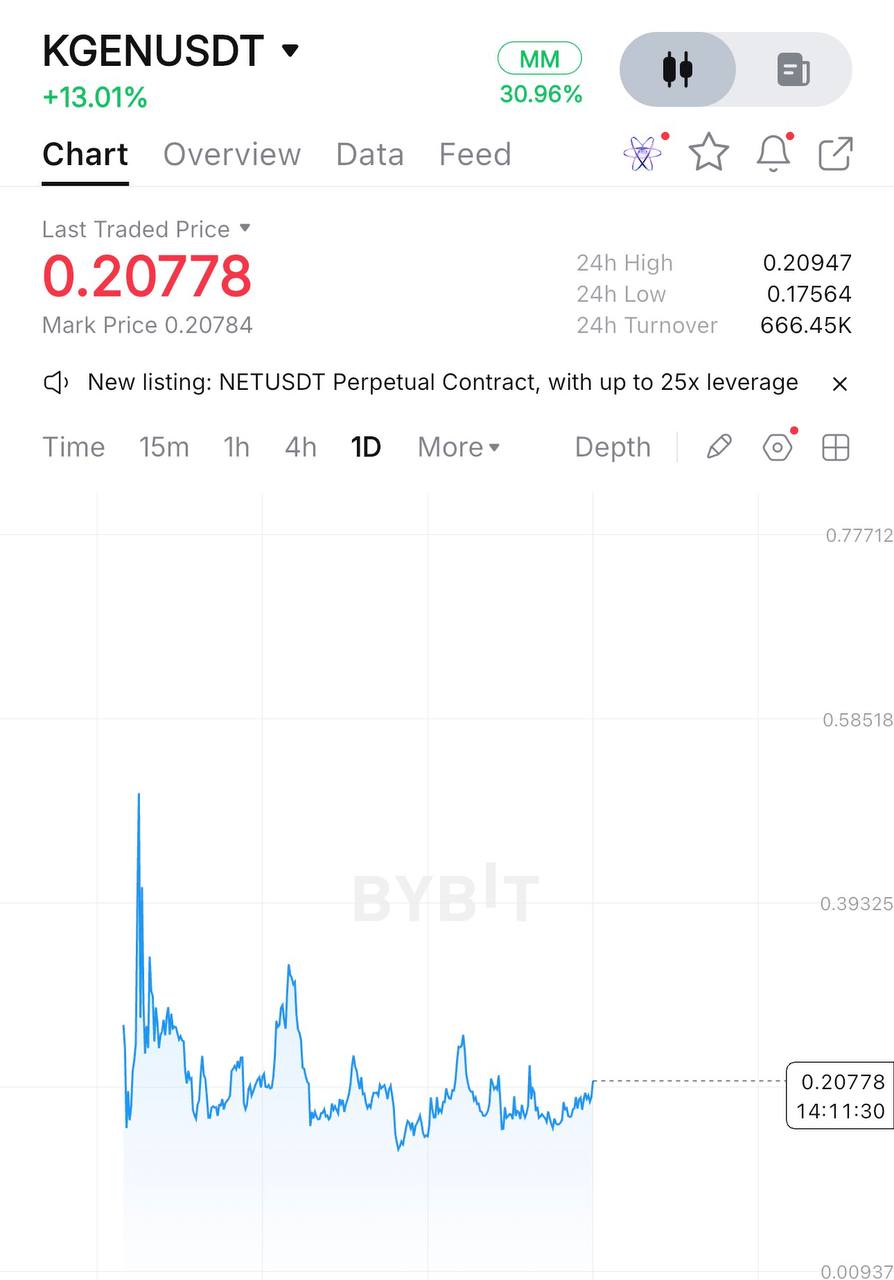Open the chart layout grid icon
894x1280 pixels.
(x=835, y=447)
